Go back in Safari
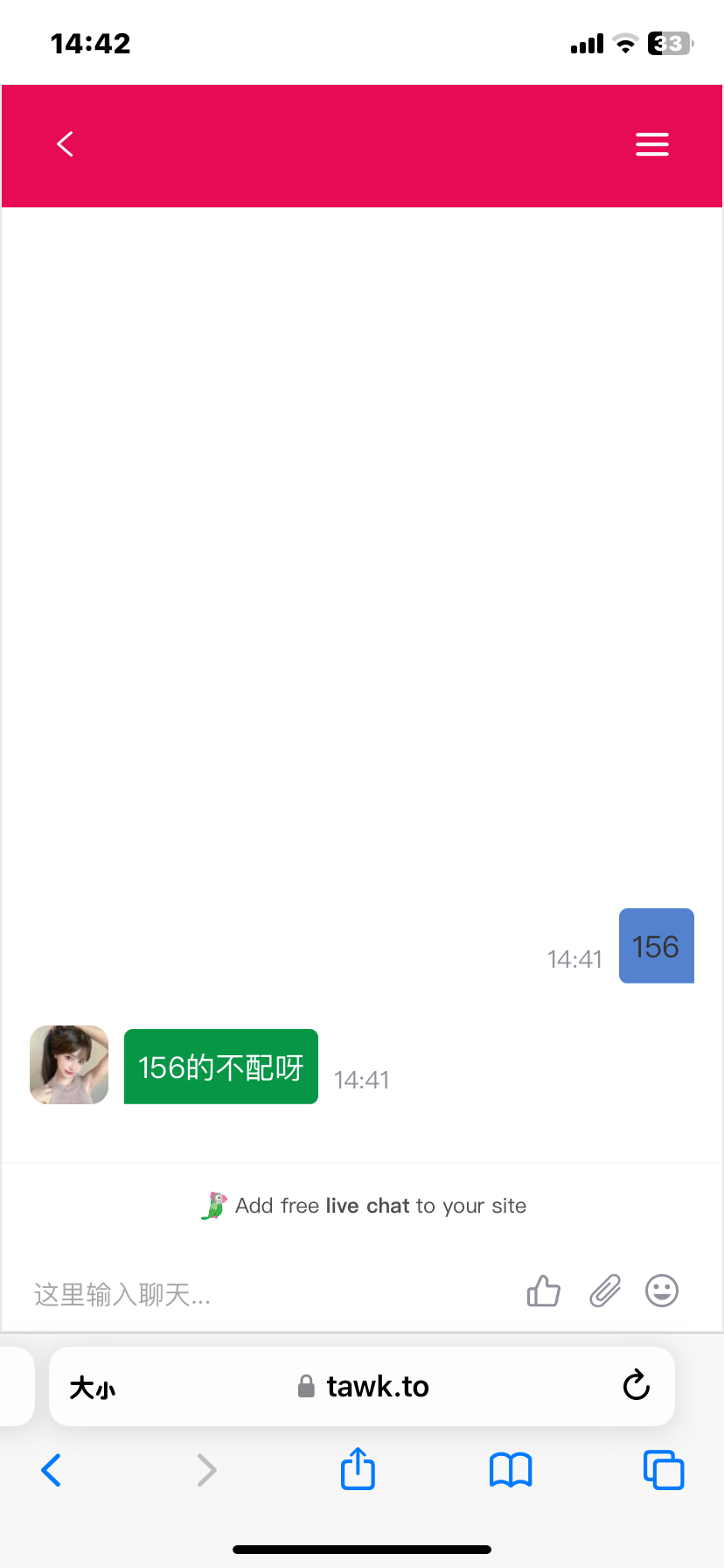Image resolution: width=724 pixels, height=1568 pixels. 52,1470
